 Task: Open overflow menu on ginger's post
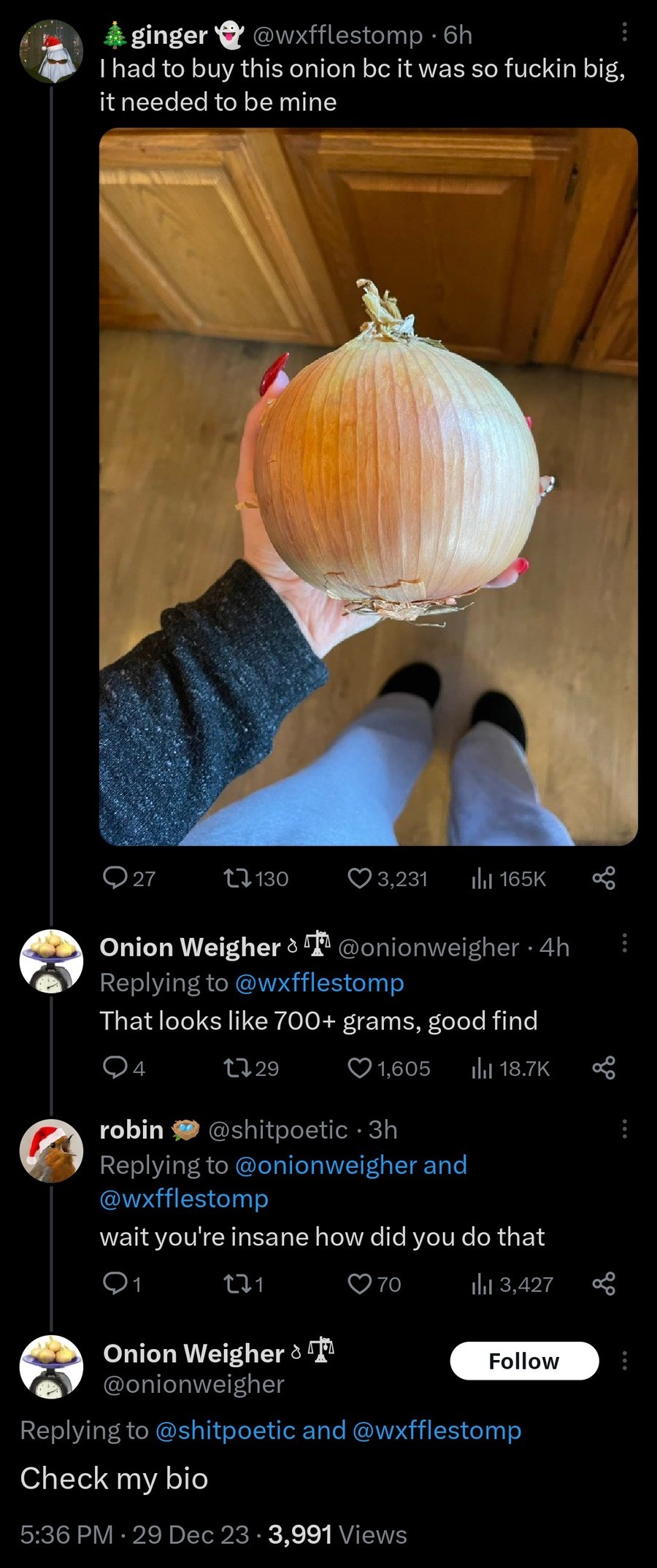[x=624, y=32]
